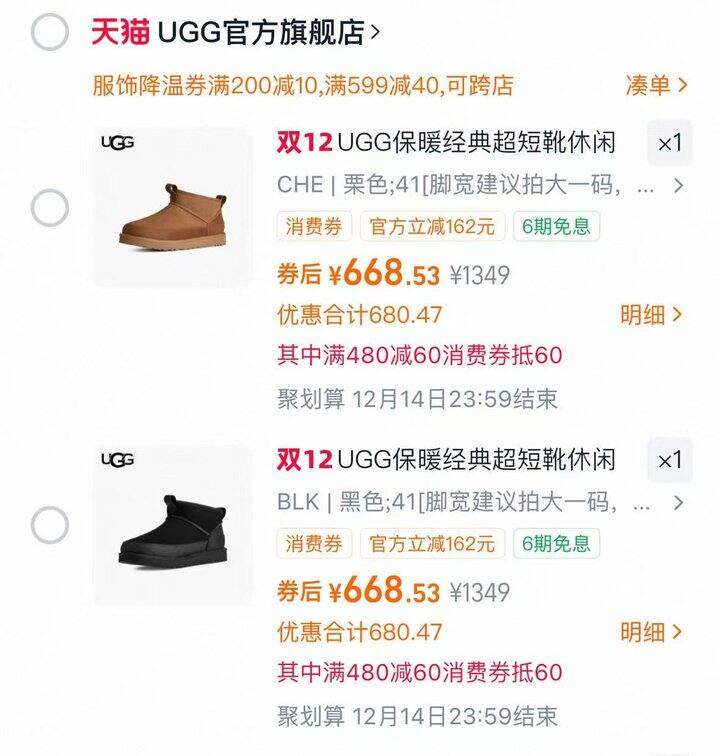Select all items from UGG官方旗舰店

(50, 32)
